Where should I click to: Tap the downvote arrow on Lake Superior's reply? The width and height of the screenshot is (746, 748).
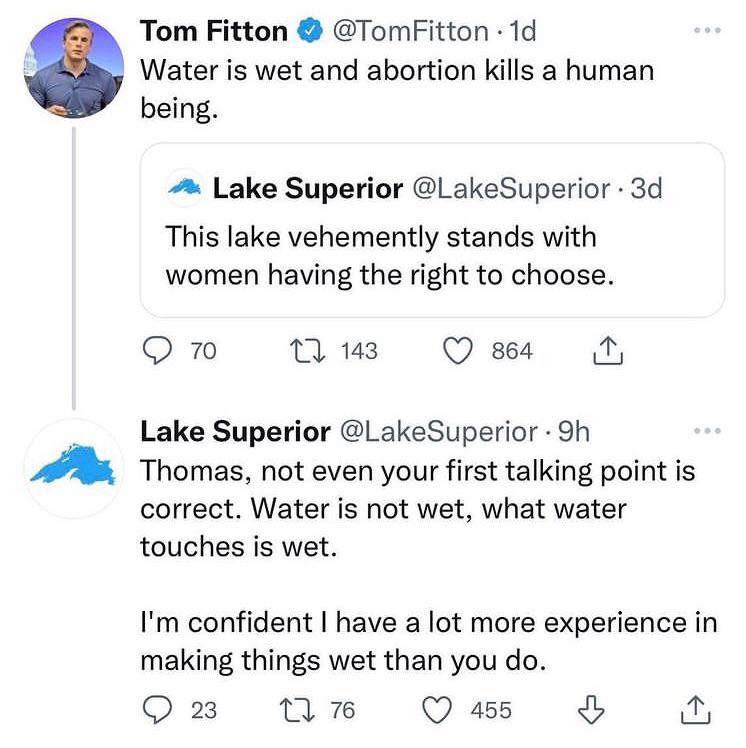pyautogui.click(x=592, y=710)
